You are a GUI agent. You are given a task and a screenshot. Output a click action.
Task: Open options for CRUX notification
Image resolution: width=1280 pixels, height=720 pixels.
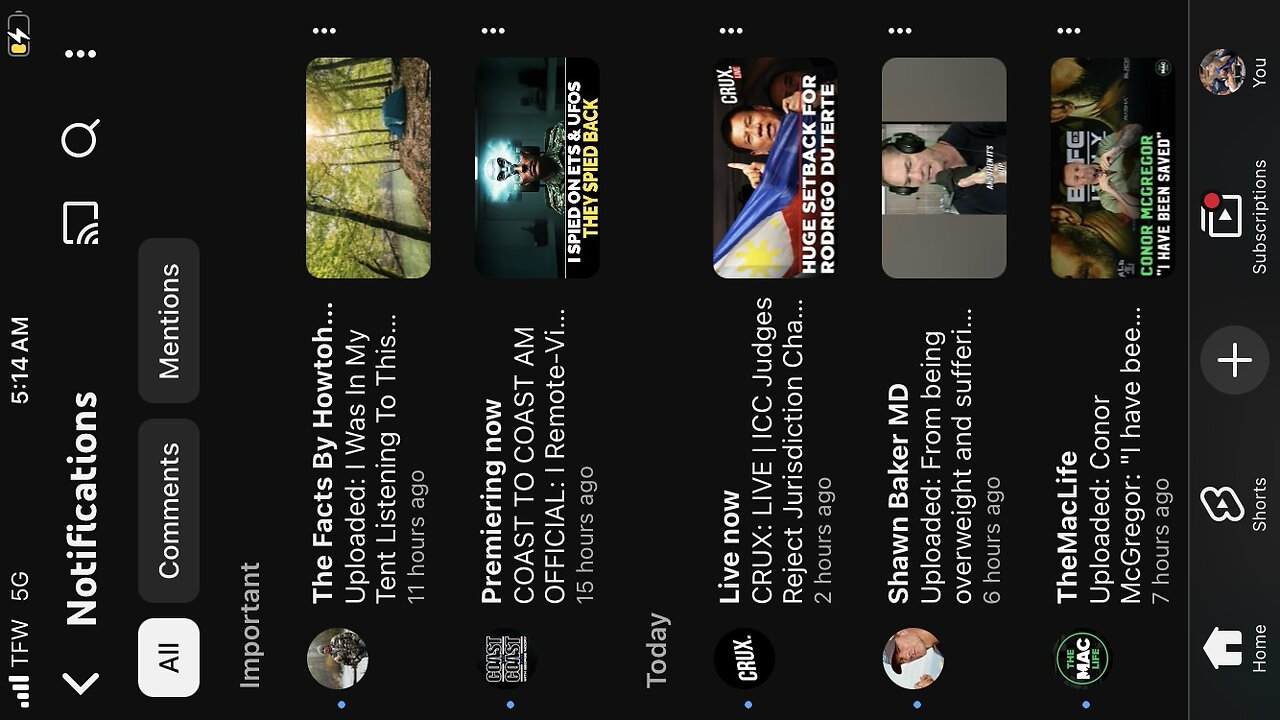[x=731, y=31]
